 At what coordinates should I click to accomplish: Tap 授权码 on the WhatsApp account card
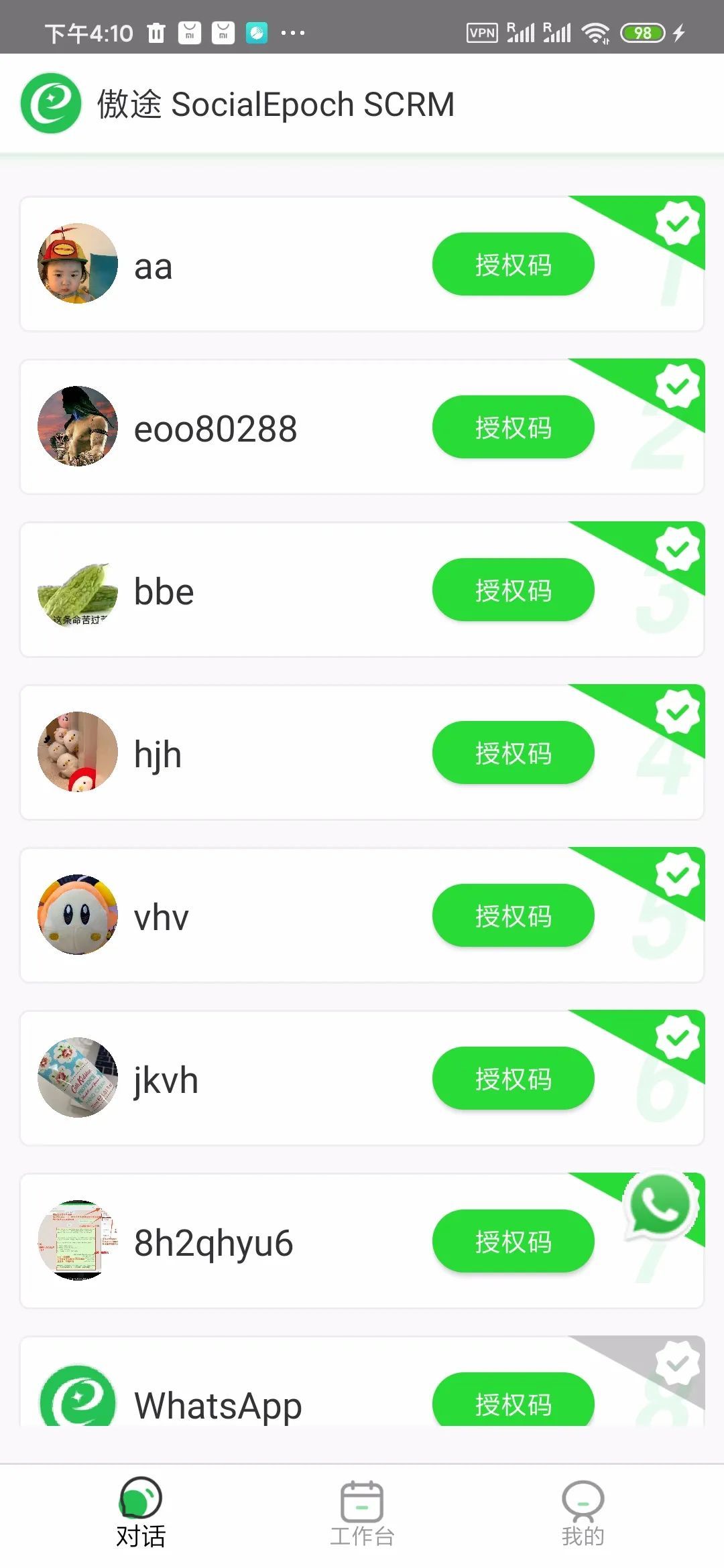point(513,1400)
